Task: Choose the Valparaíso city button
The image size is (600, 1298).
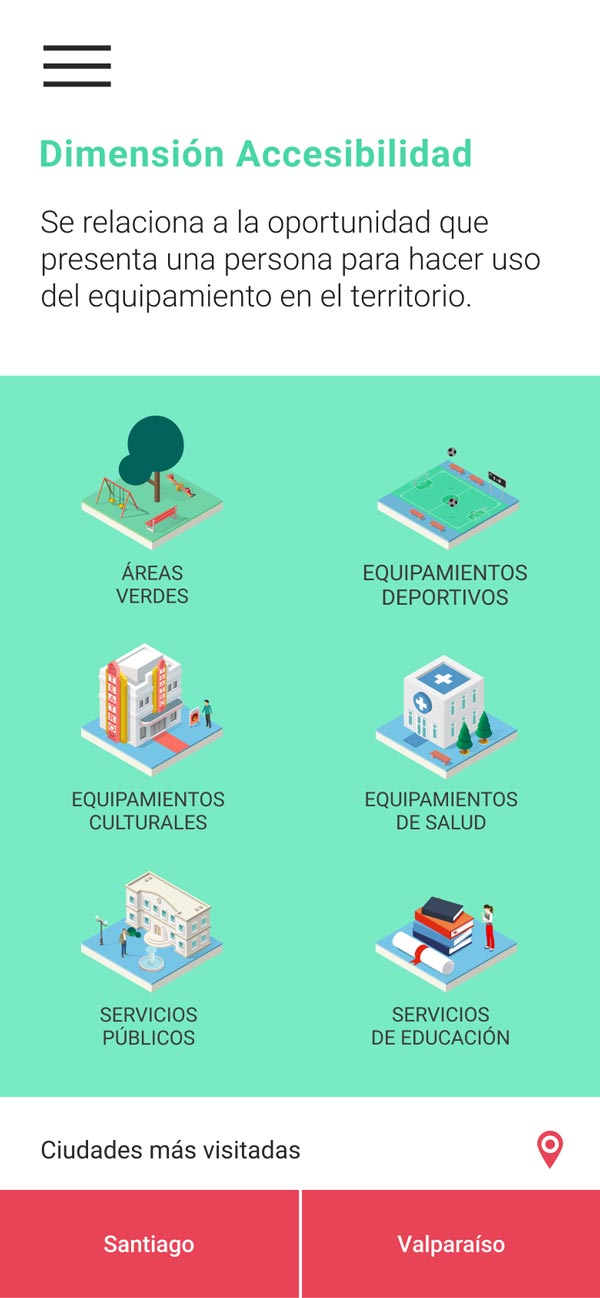Action: pos(451,1244)
